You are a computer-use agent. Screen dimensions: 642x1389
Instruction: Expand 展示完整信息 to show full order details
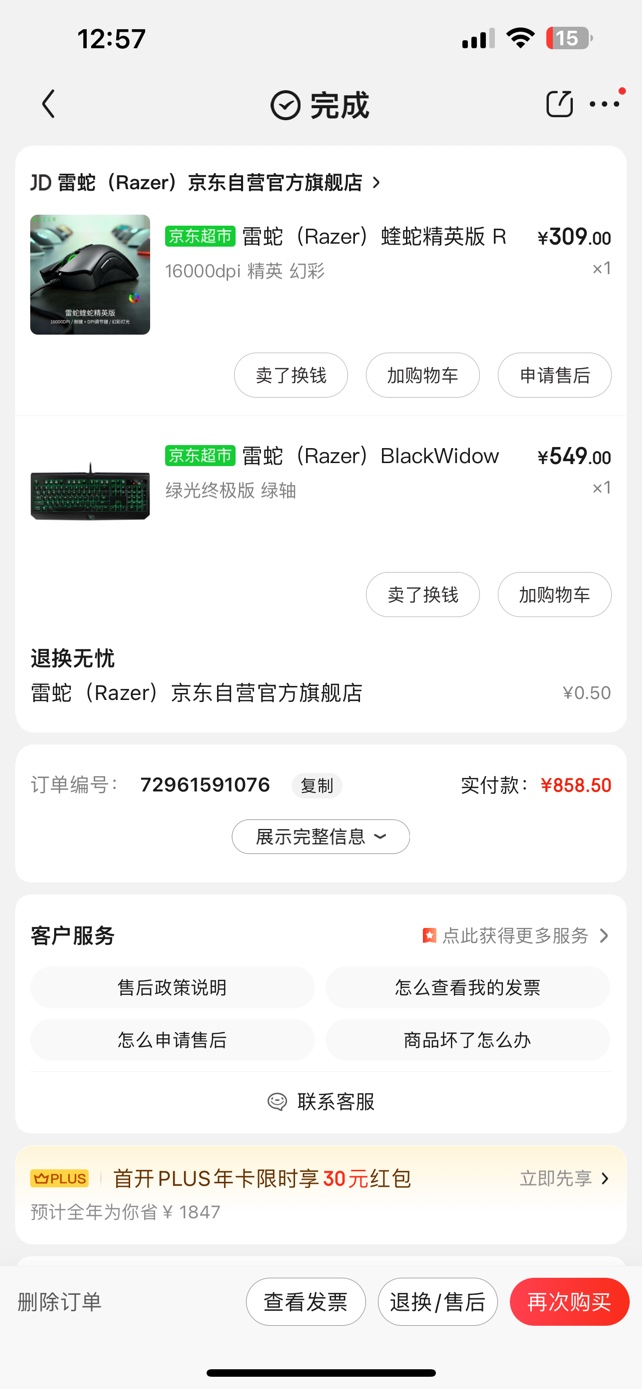click(x=321, y=837)
